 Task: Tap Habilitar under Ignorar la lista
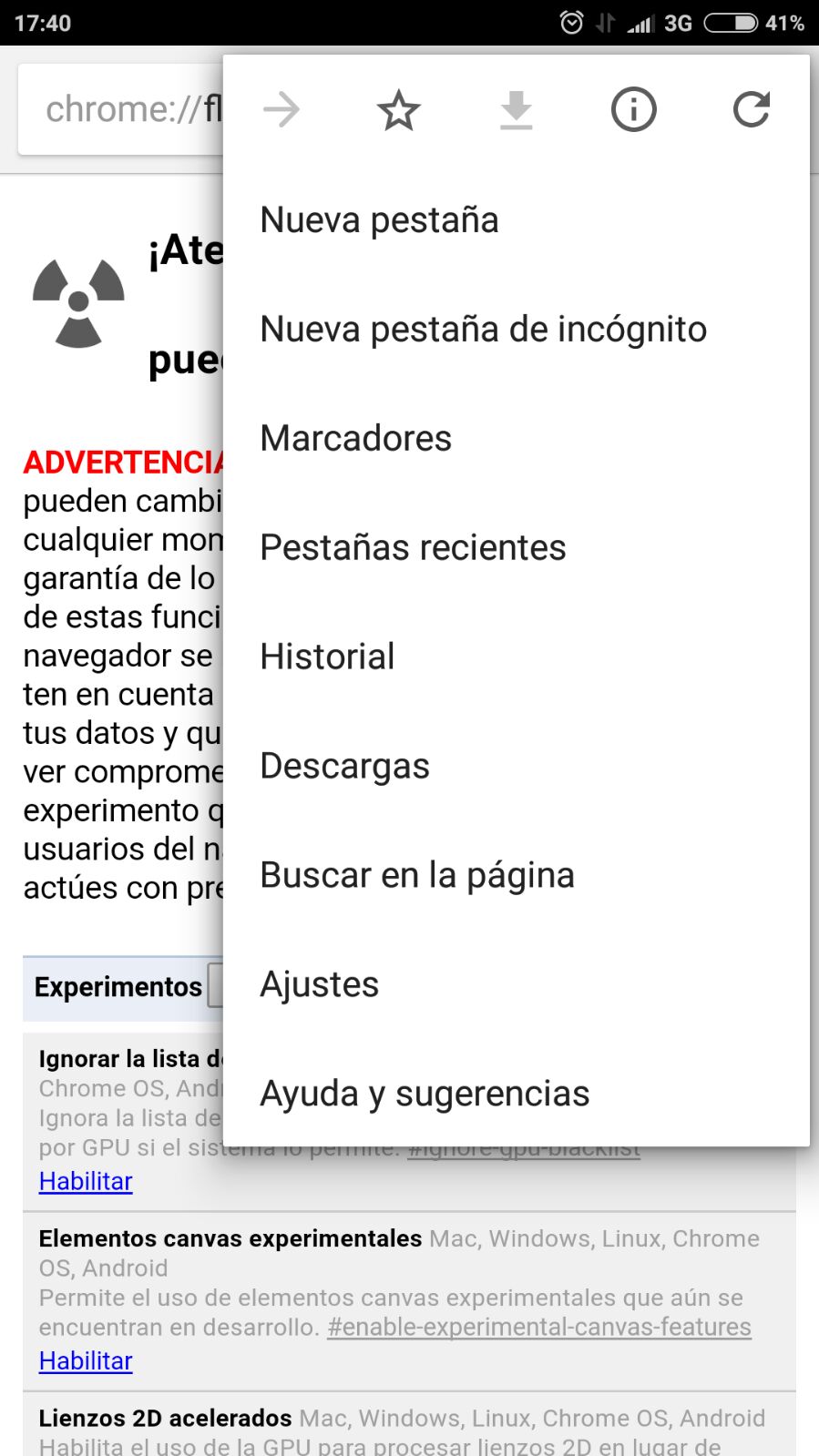(x=86, y=1181)
